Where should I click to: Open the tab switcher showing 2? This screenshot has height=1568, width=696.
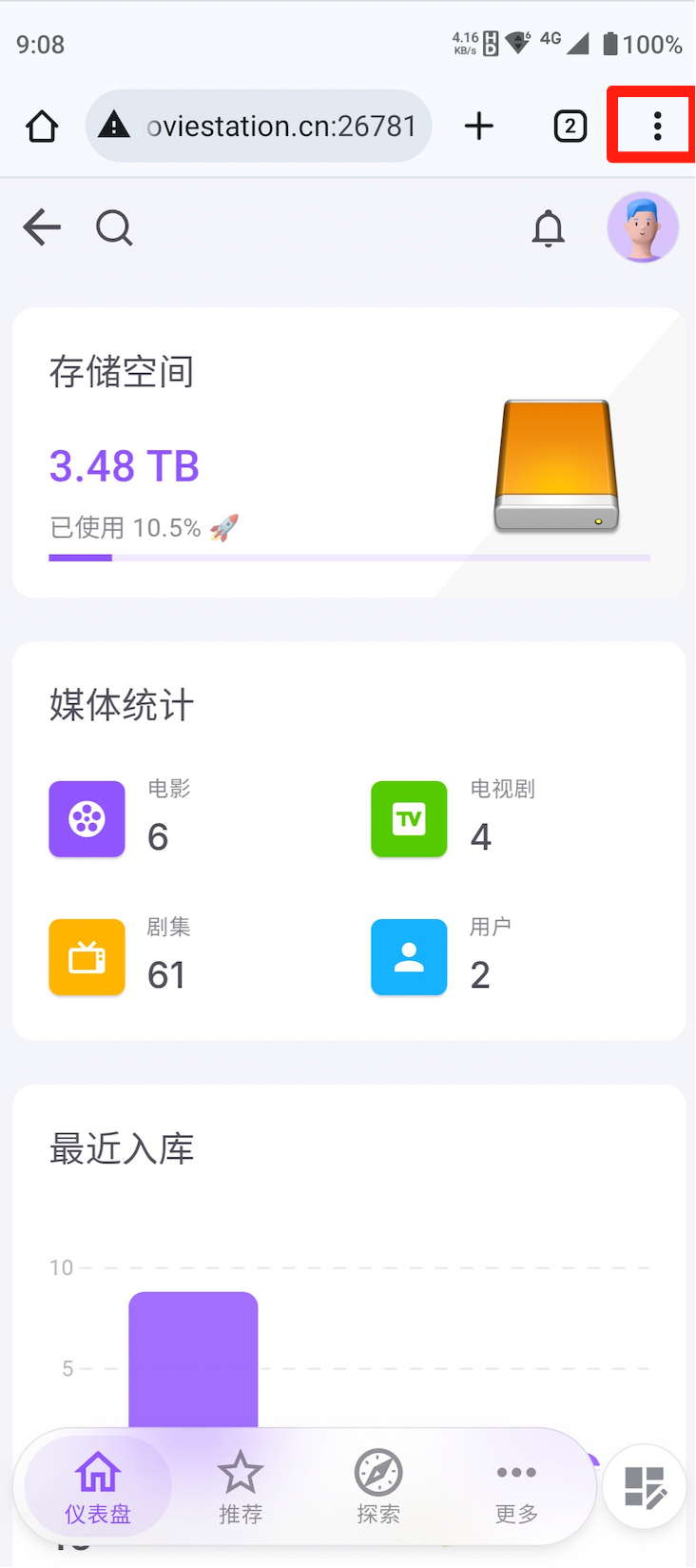(x=570, y=125)
